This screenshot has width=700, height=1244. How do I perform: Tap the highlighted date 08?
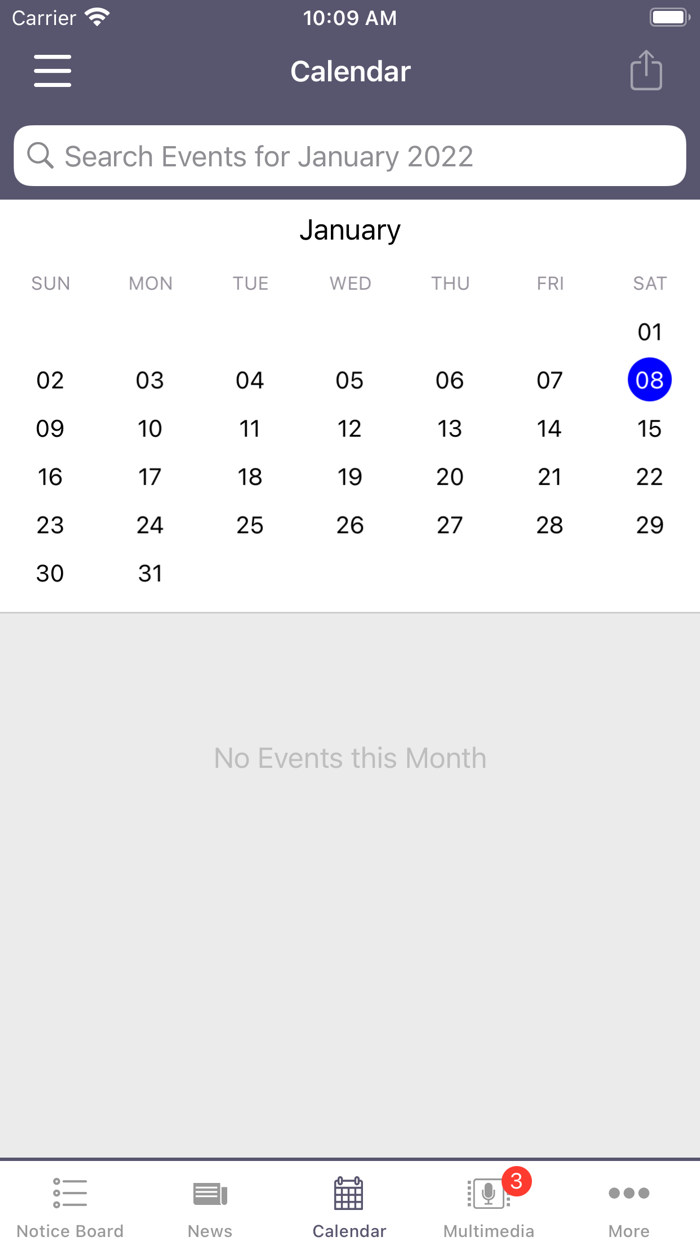pos(650,380)
